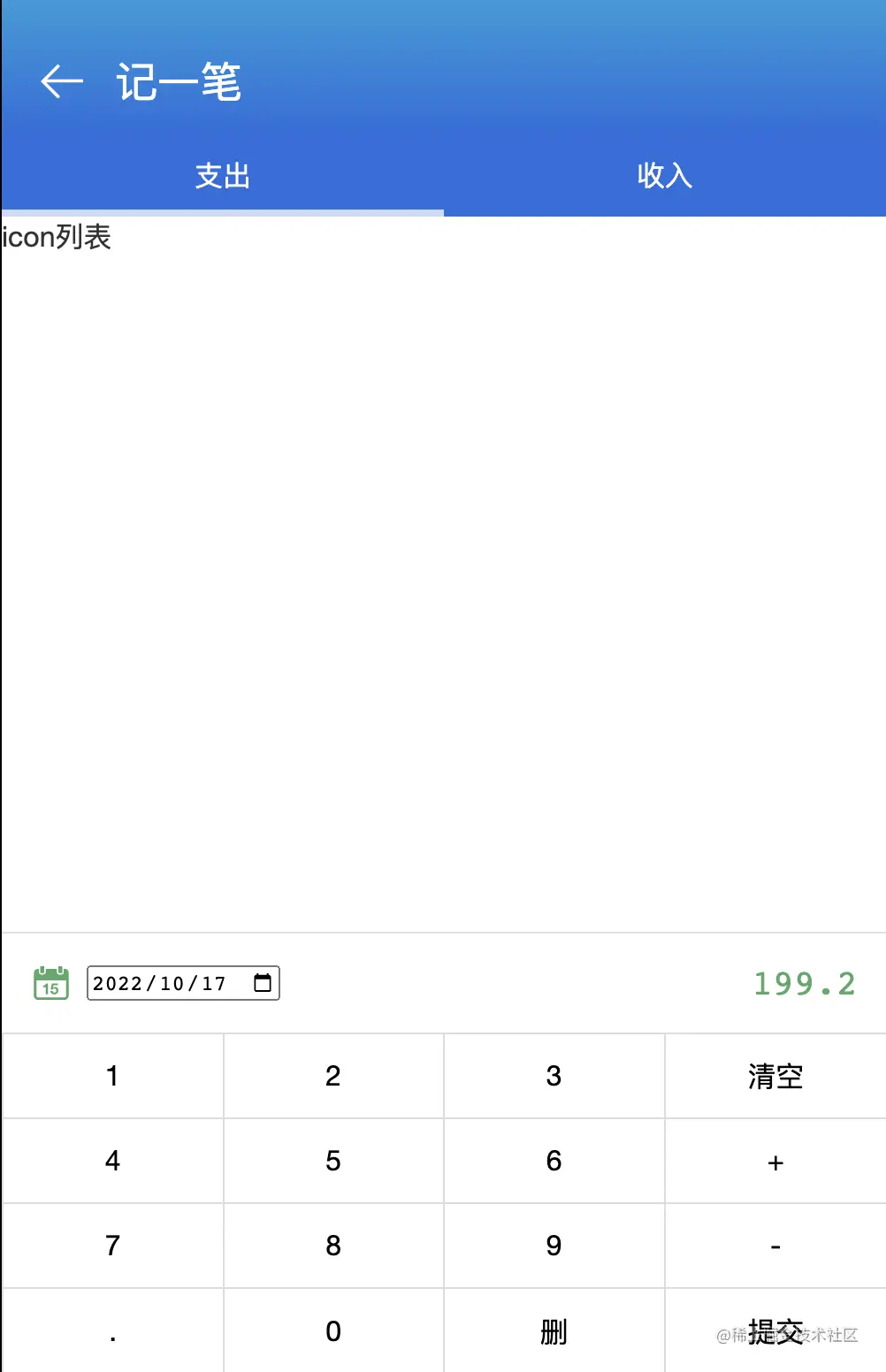The image size is (886, 1372).
Task: Click the 记一笔 title text
Action: point(179,80)
